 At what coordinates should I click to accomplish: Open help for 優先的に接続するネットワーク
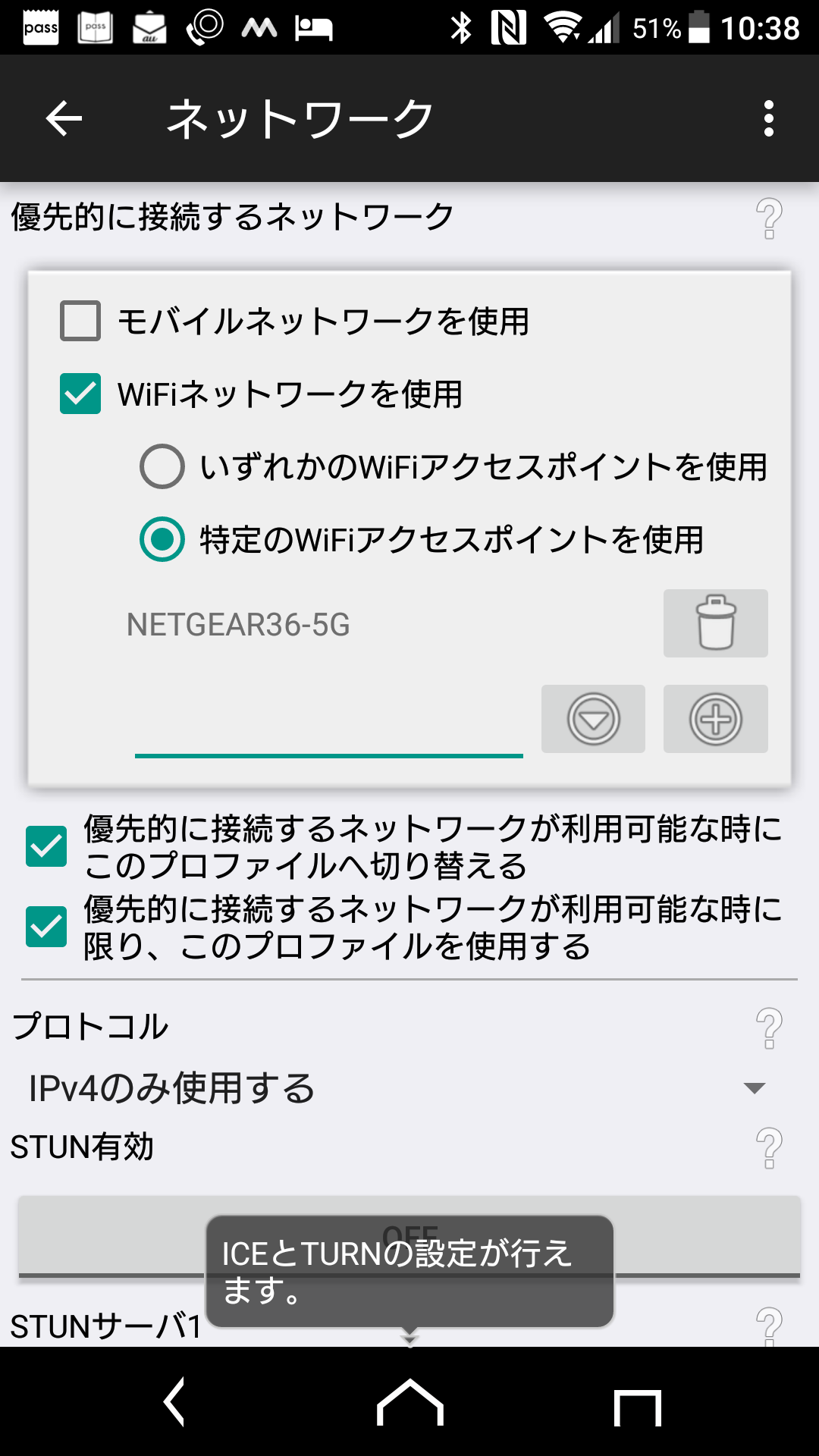769,218
